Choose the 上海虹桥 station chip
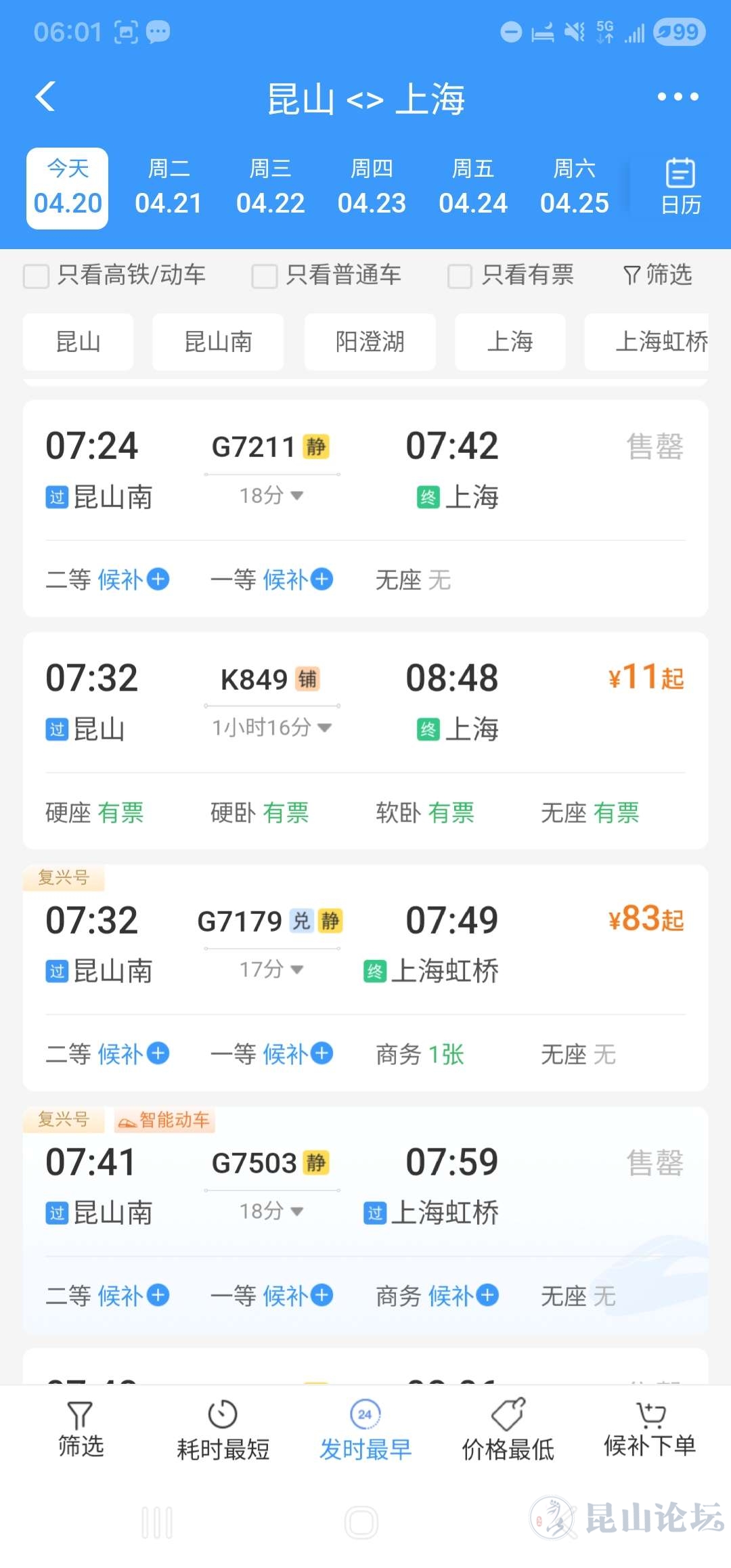 [660, 342]
